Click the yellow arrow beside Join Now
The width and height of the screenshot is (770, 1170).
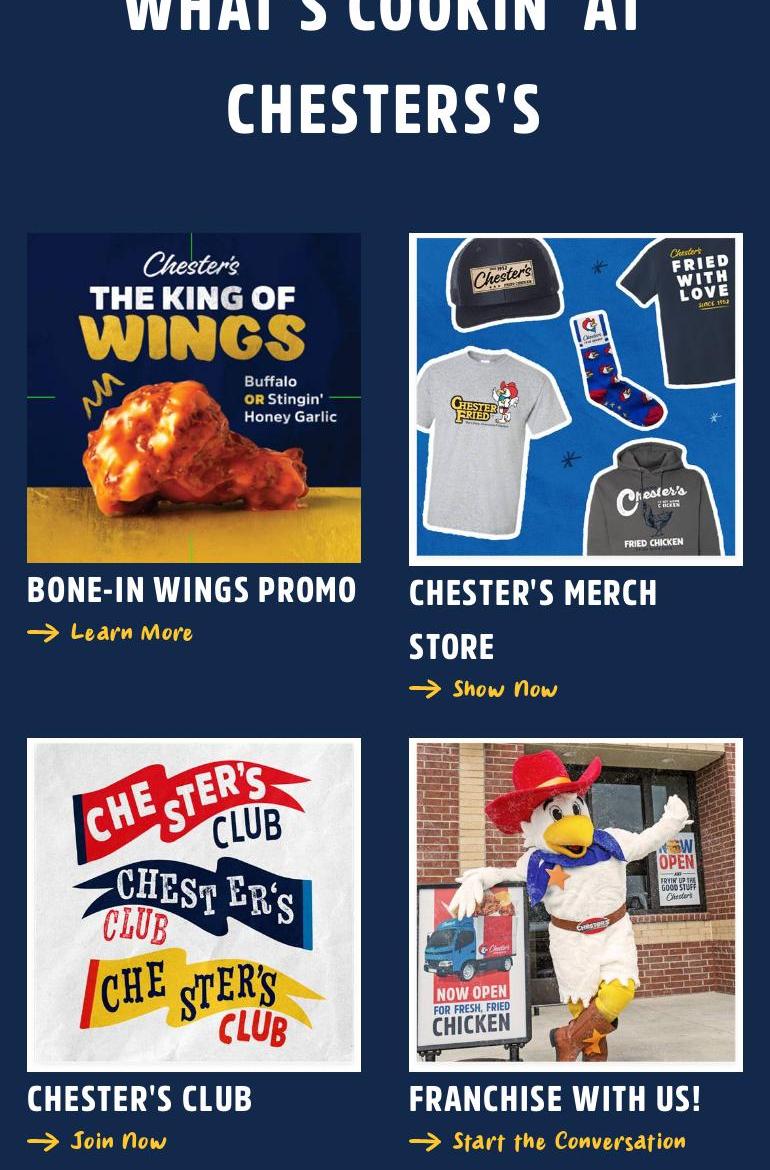point(41,1141)
